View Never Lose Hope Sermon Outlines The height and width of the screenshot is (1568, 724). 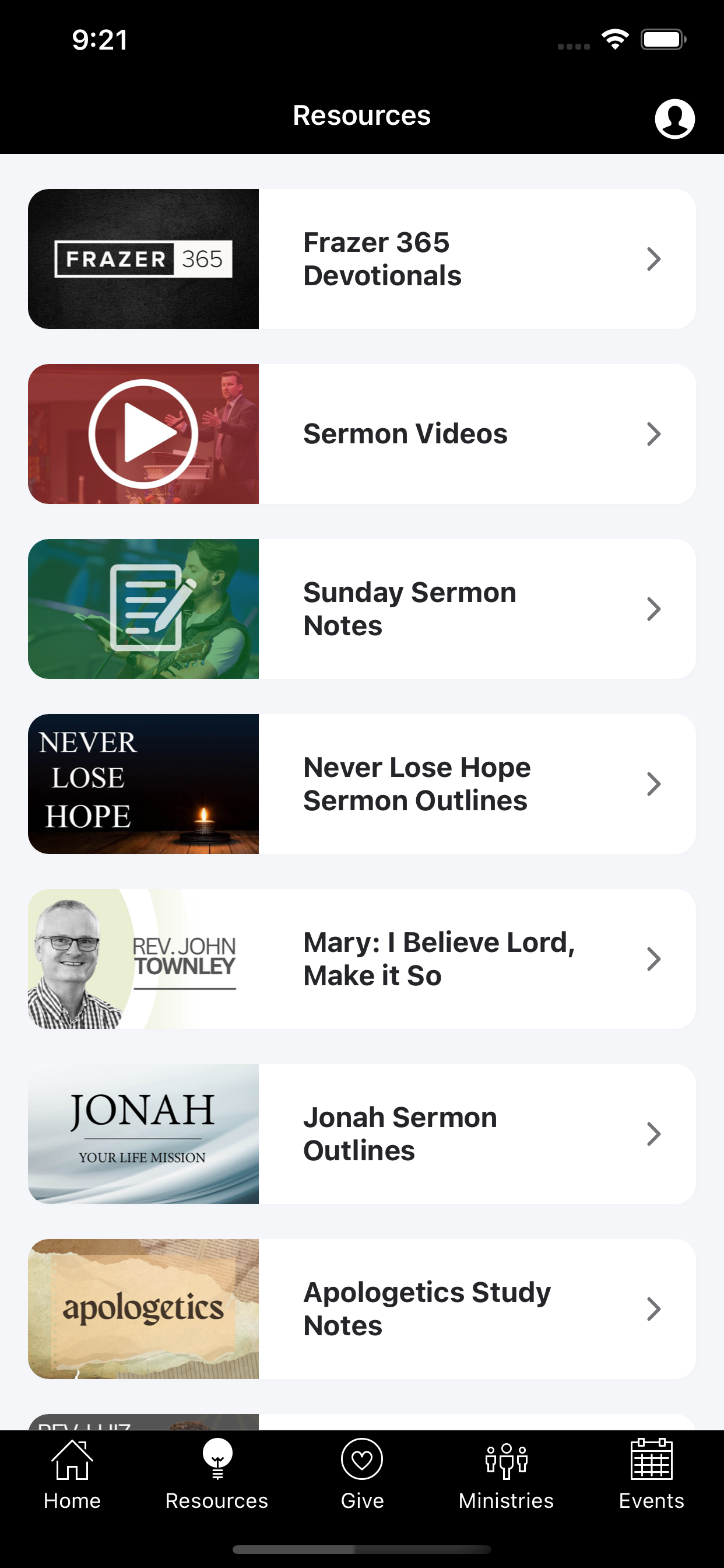(362, 784)
